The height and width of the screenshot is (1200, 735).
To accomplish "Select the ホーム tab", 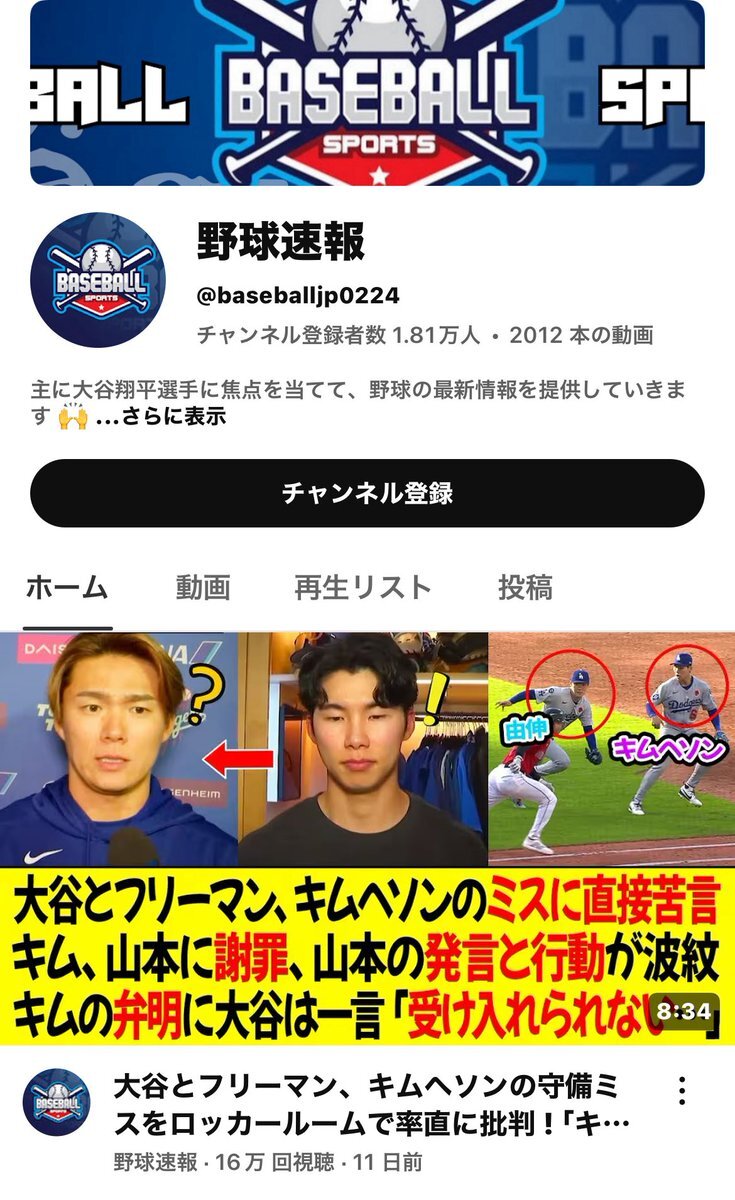I will pyautogui.click(x=66, y=587).
